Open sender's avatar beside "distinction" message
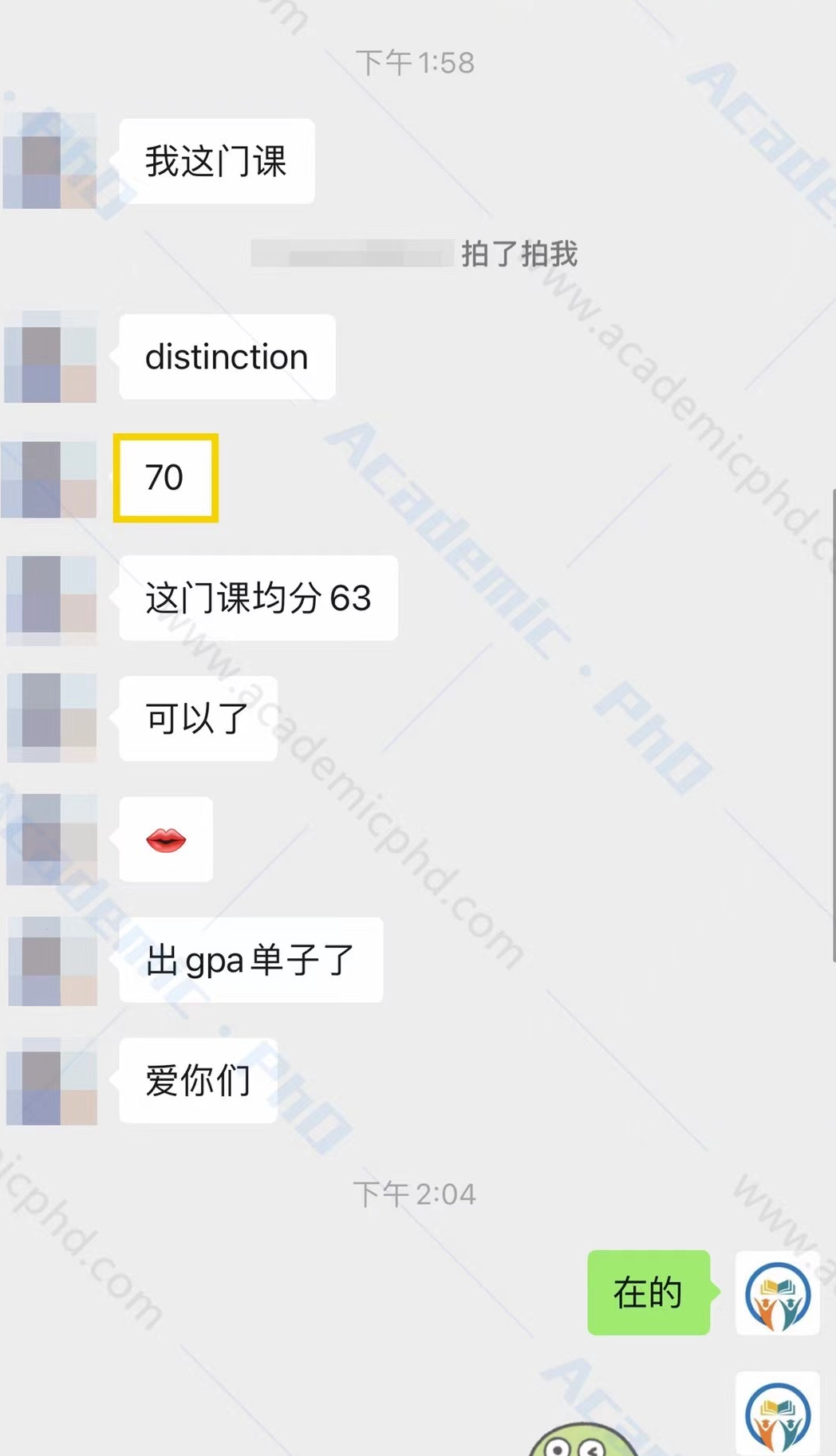836x1456 pixels. pos(51,357)
